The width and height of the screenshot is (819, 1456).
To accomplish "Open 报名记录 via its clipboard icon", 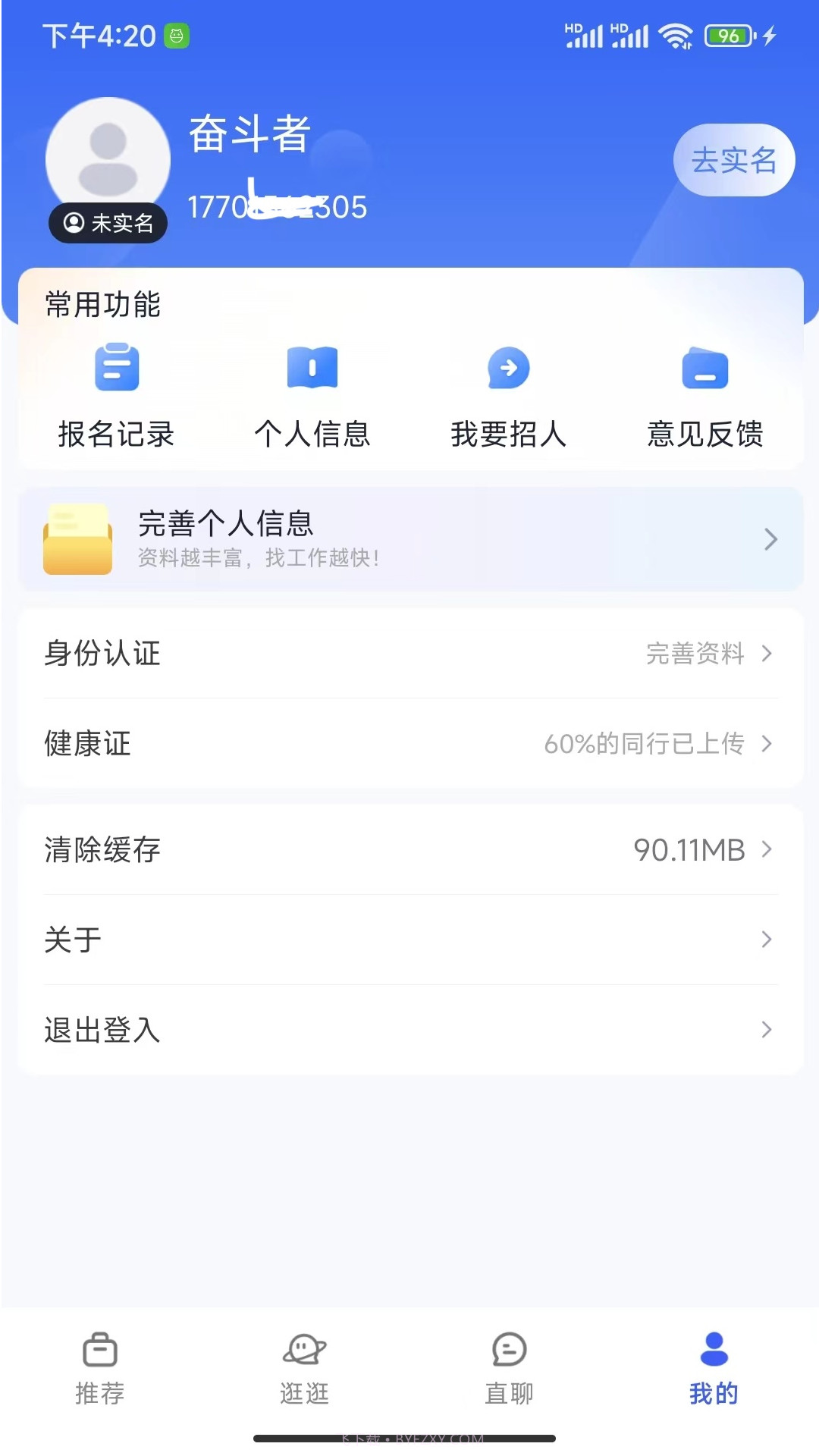I will [x=116, y=369].
